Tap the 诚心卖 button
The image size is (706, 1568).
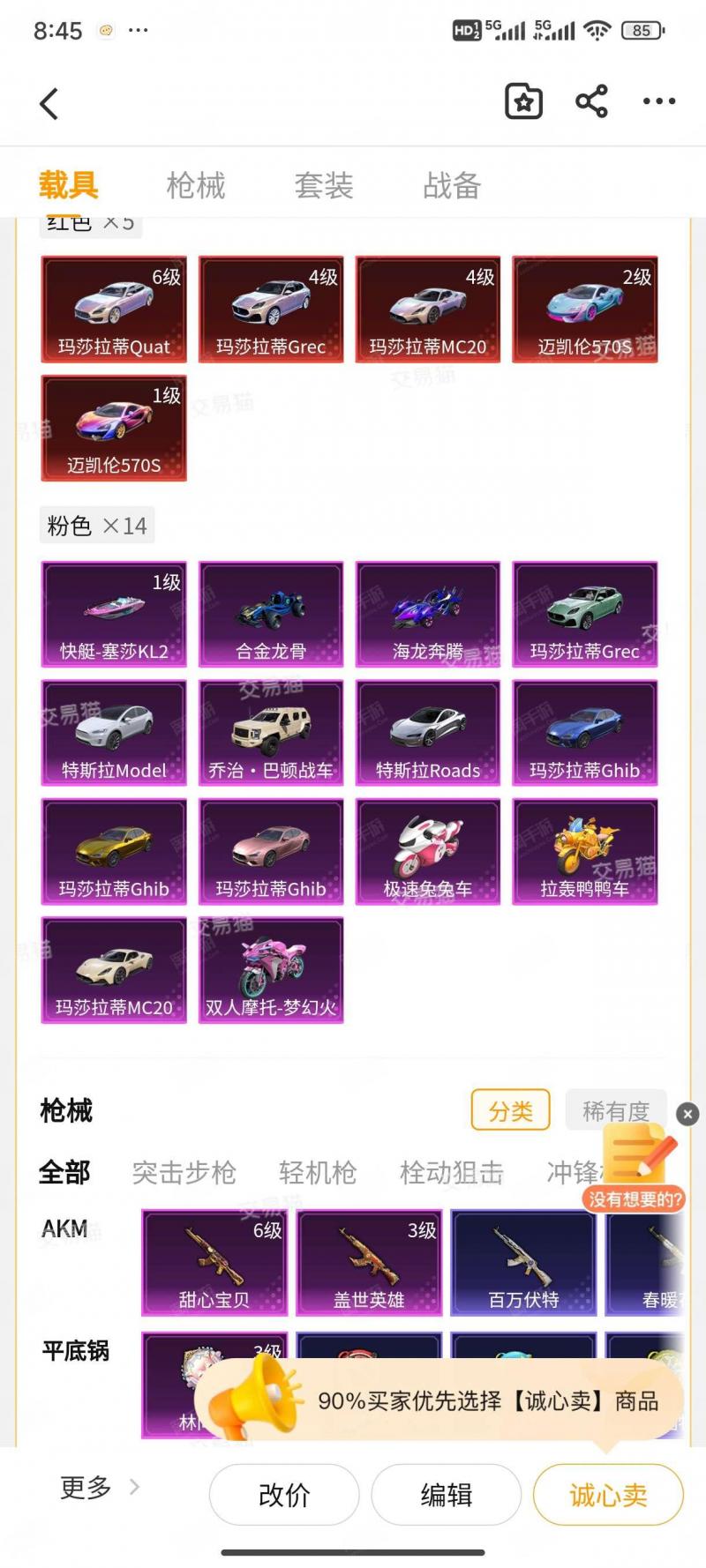608,1495
